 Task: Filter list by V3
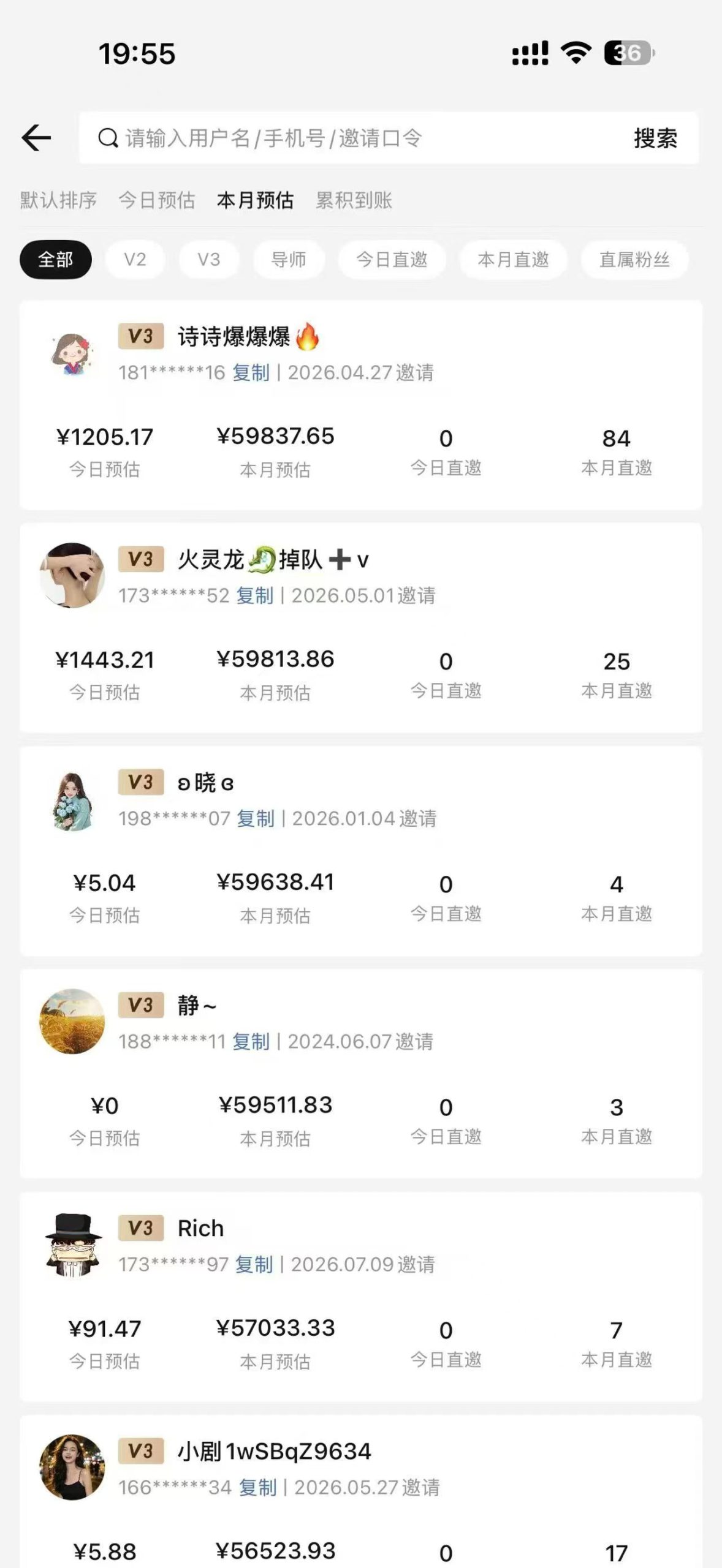point(208,260)
